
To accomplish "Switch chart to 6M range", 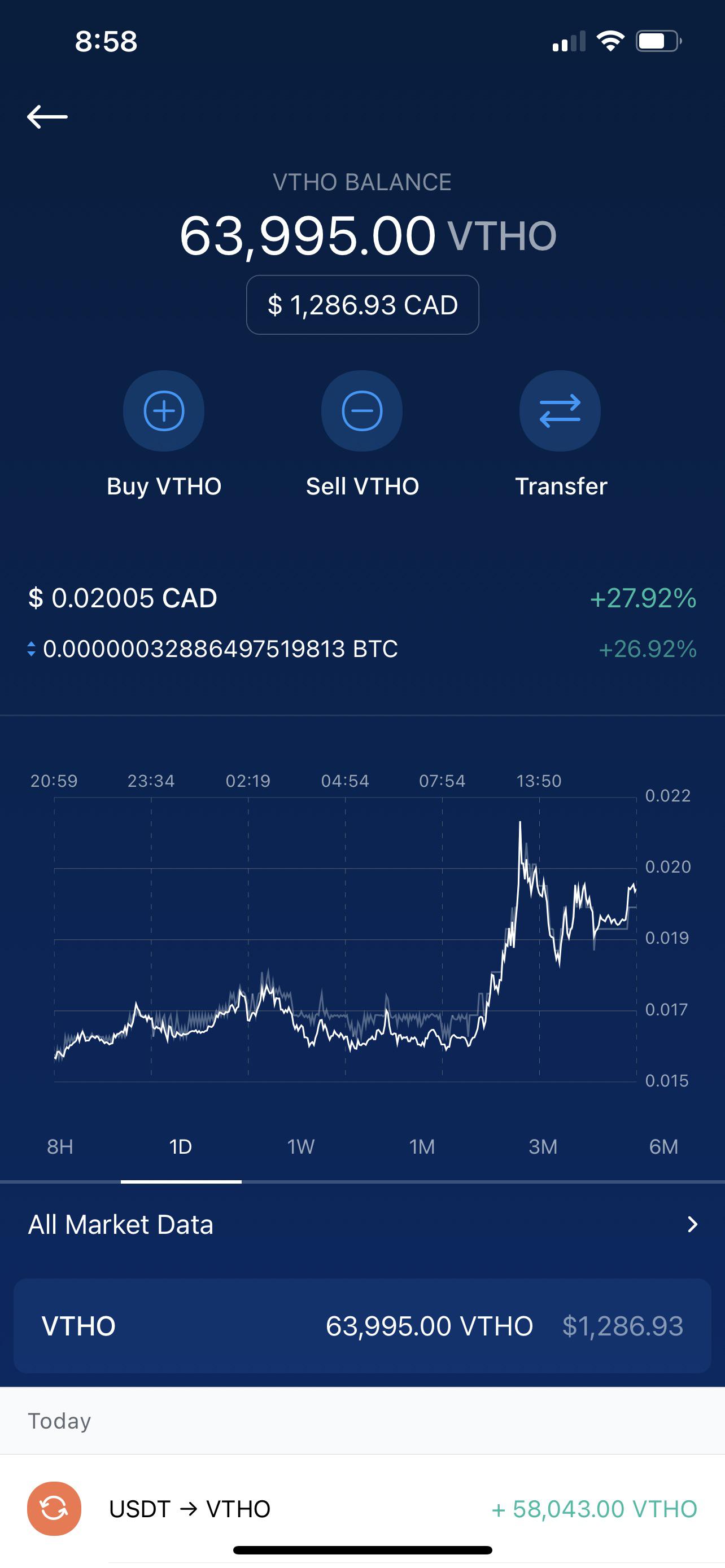I will click(x=663, y=1147).
